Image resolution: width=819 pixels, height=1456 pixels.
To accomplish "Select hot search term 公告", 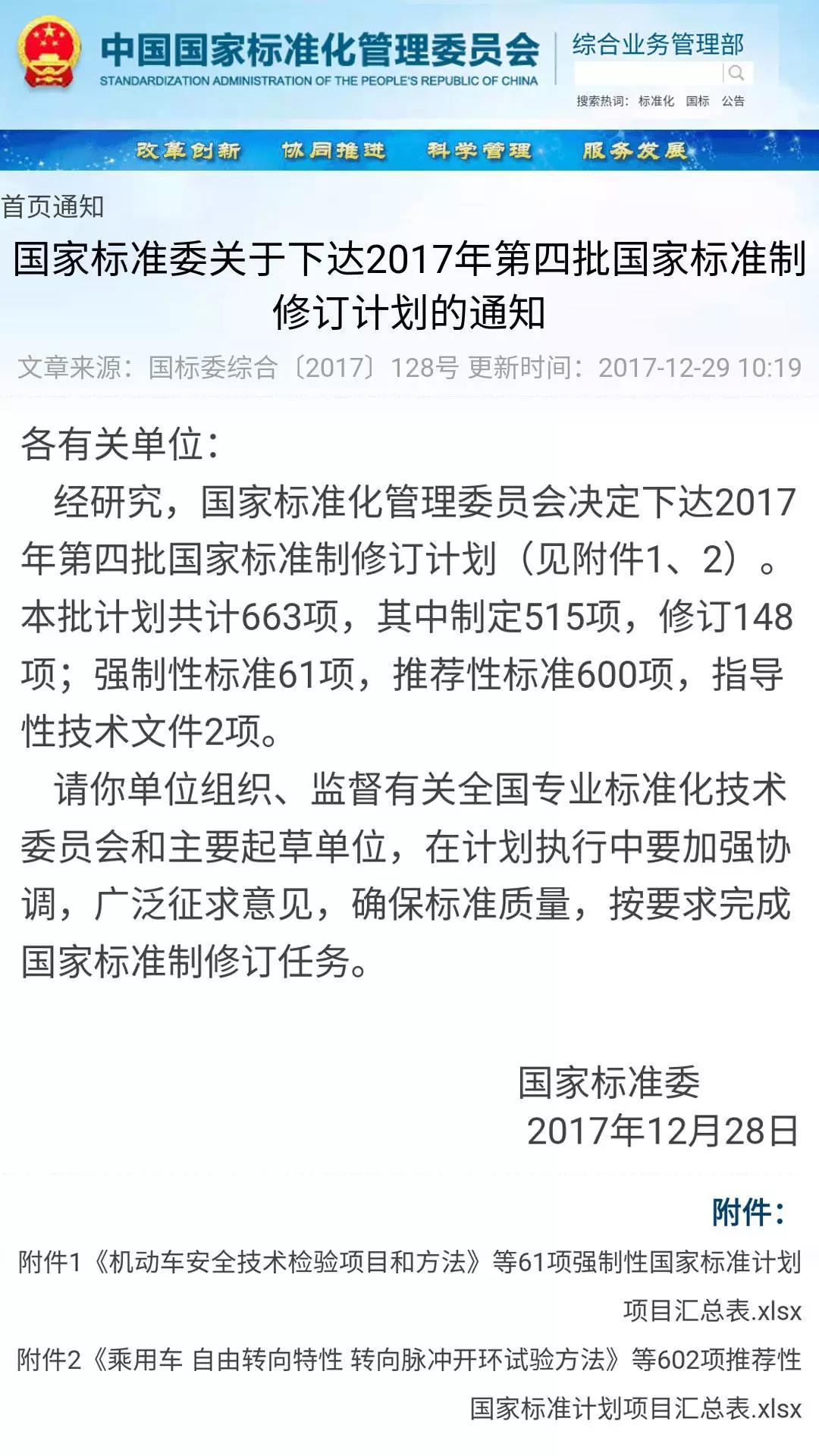I will tap(733, 101).
